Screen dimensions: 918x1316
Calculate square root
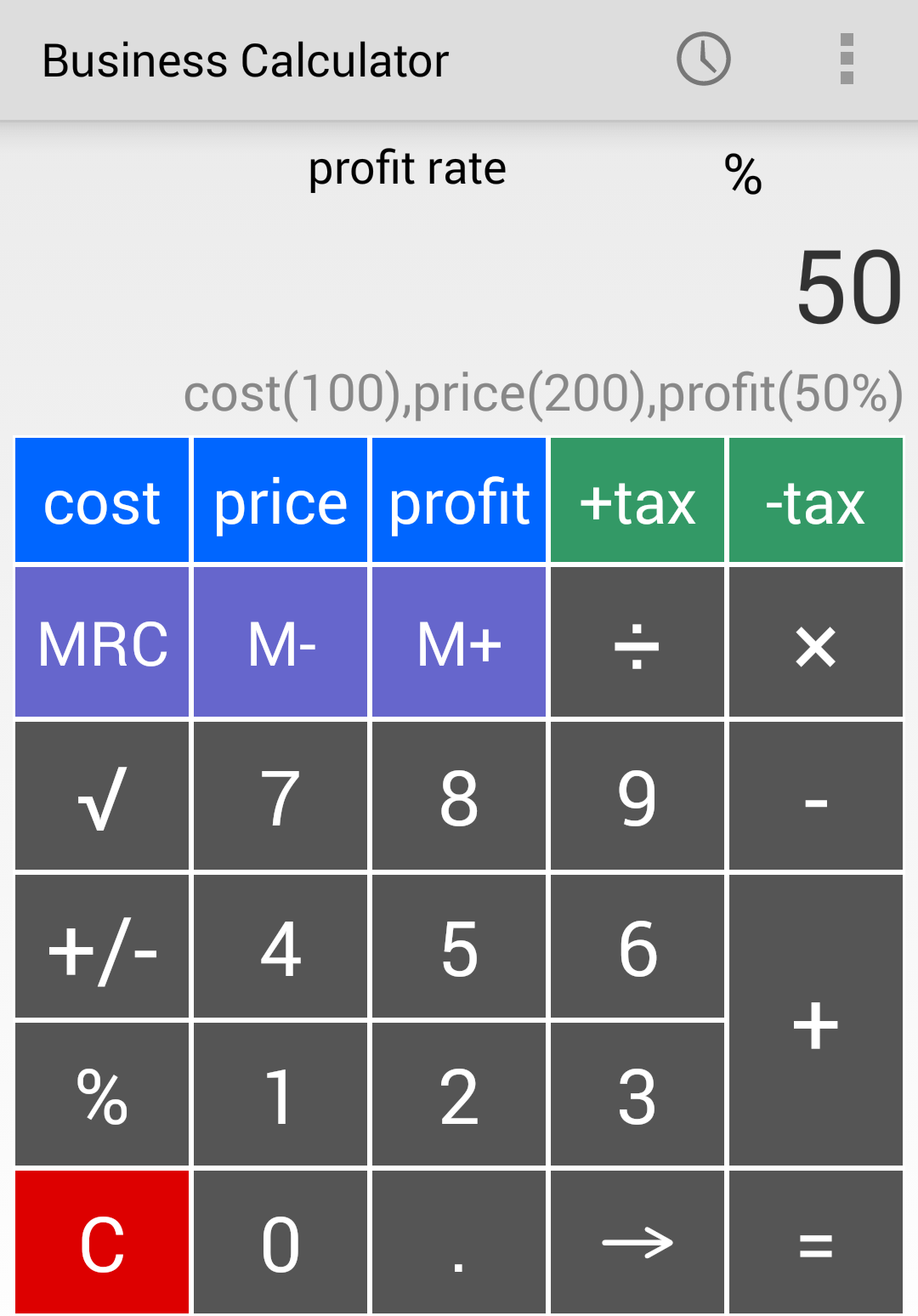click(102, 797)
